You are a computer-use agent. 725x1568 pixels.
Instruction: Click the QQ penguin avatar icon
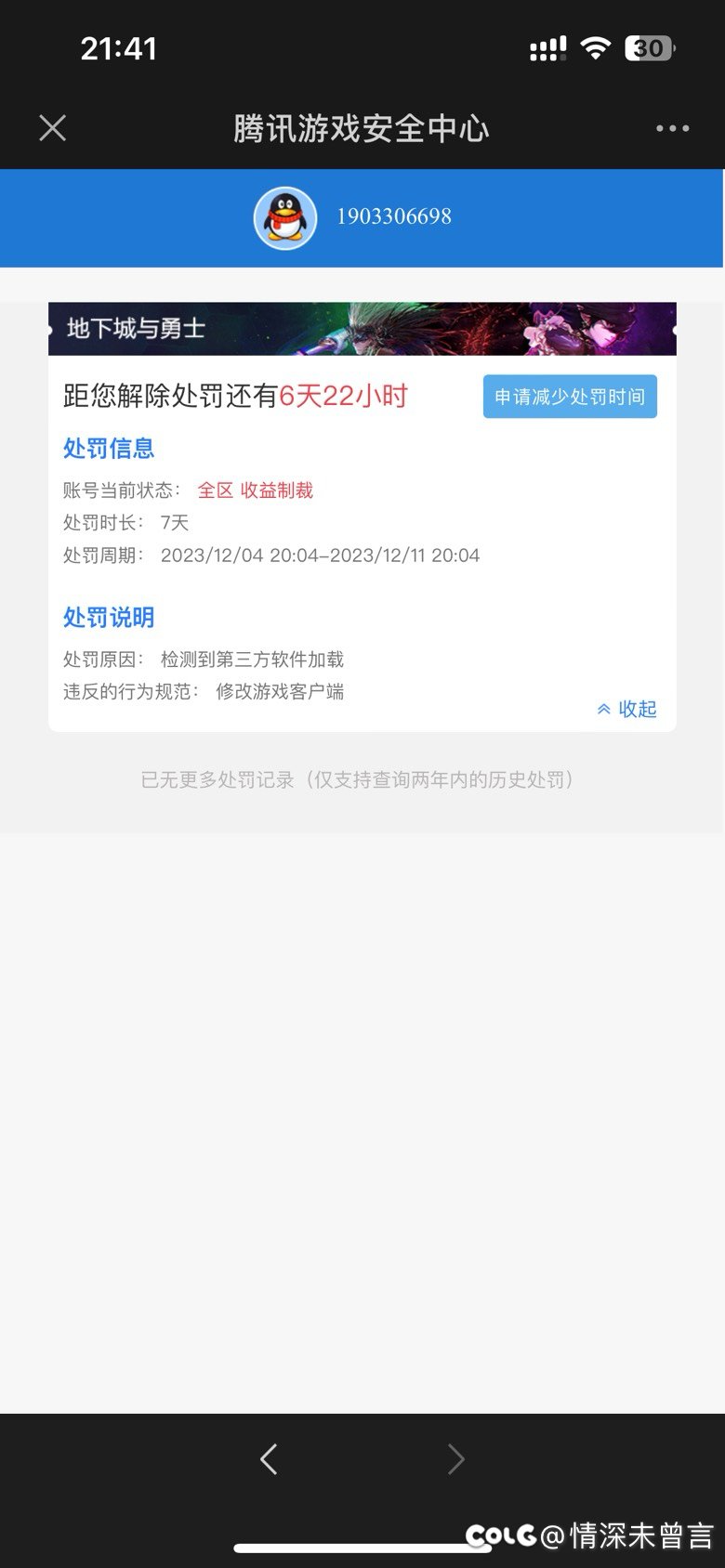285,217
